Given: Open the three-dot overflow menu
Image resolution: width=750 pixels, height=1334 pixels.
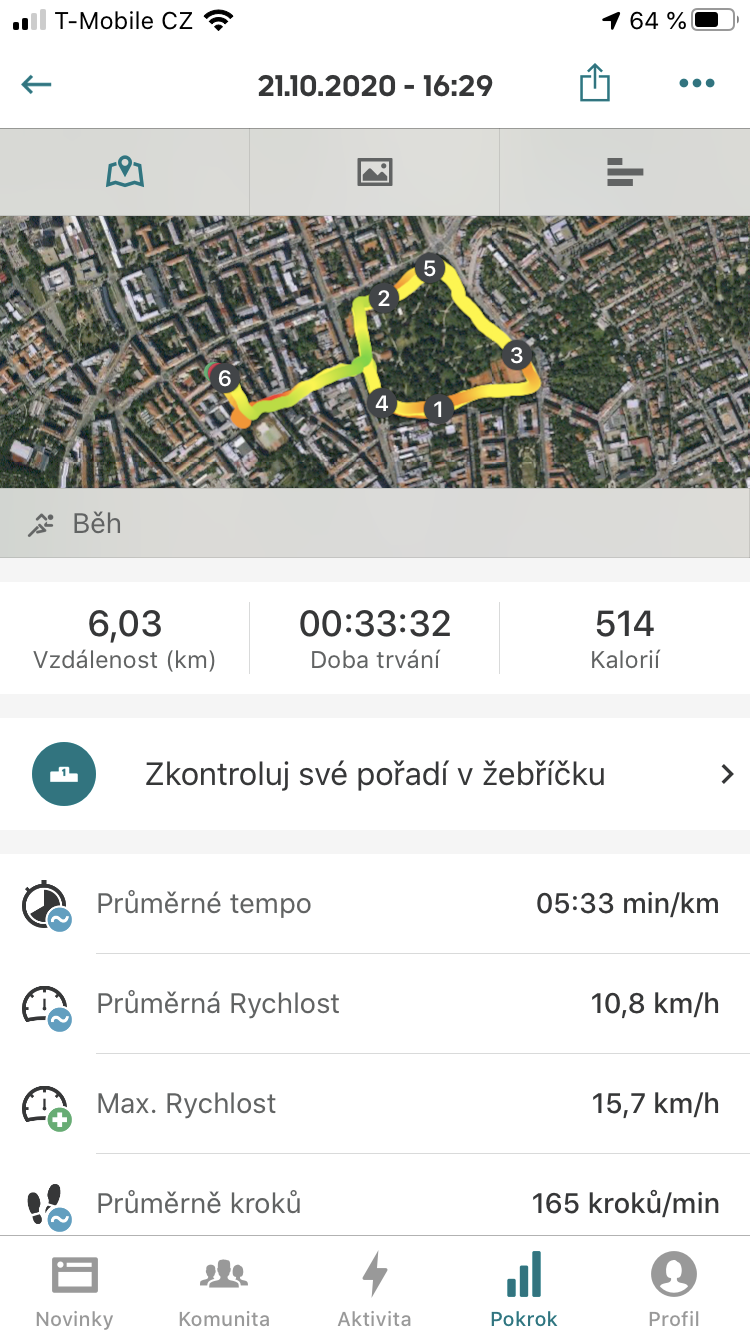Looking at the screenshot, I should pyautogui.click(x=696, y=84).
